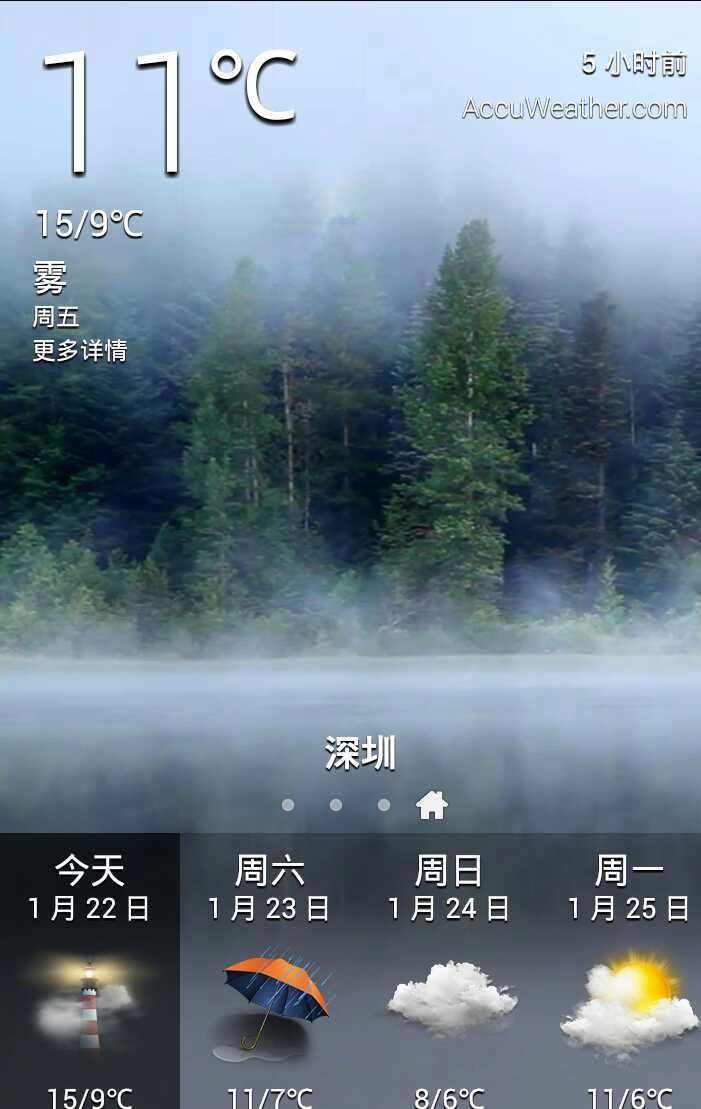Select the 周日 1月24日 forecast
Screen dimensions: 701x1109
point(450,970)
